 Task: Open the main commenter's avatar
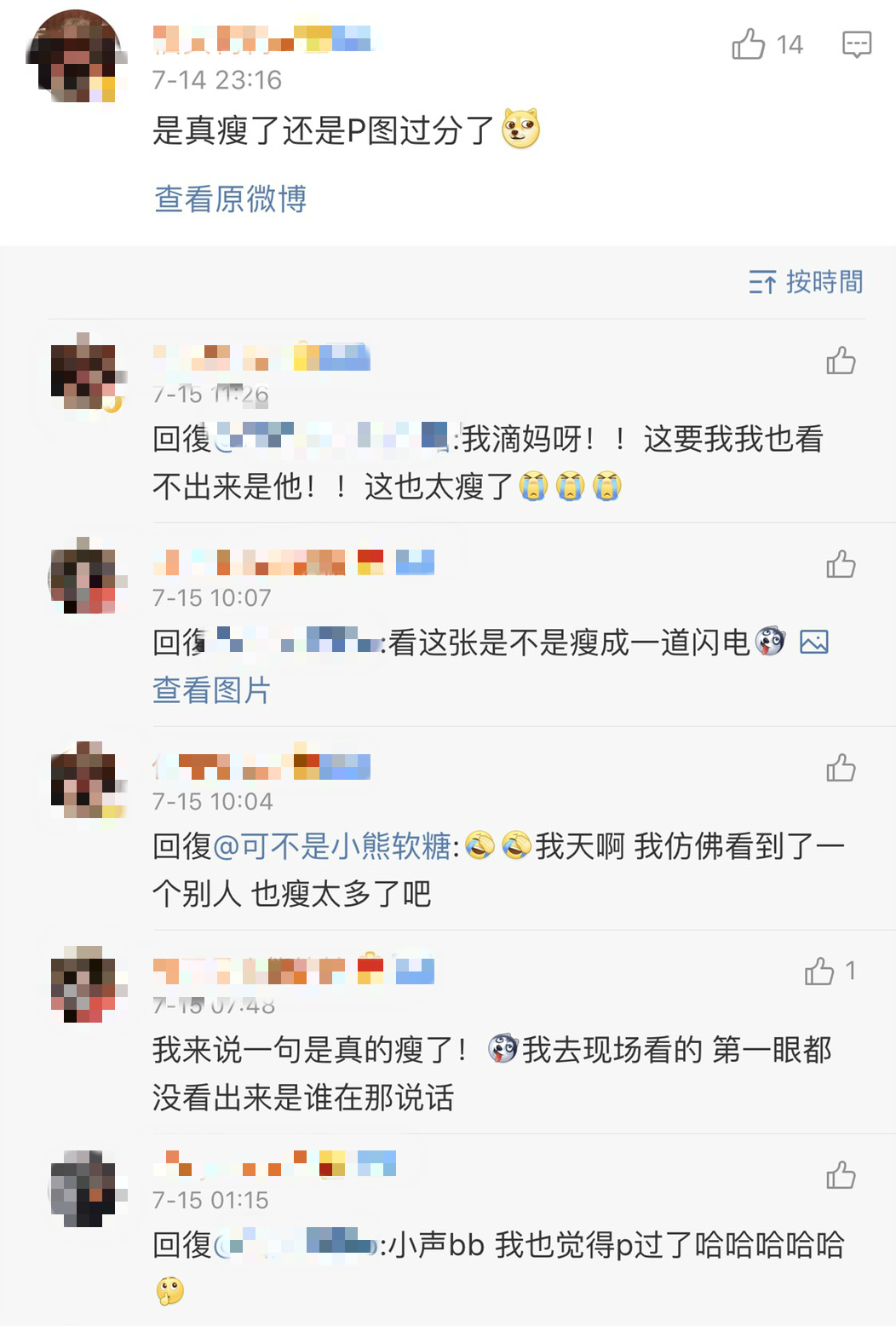click(x=77, y=56)
